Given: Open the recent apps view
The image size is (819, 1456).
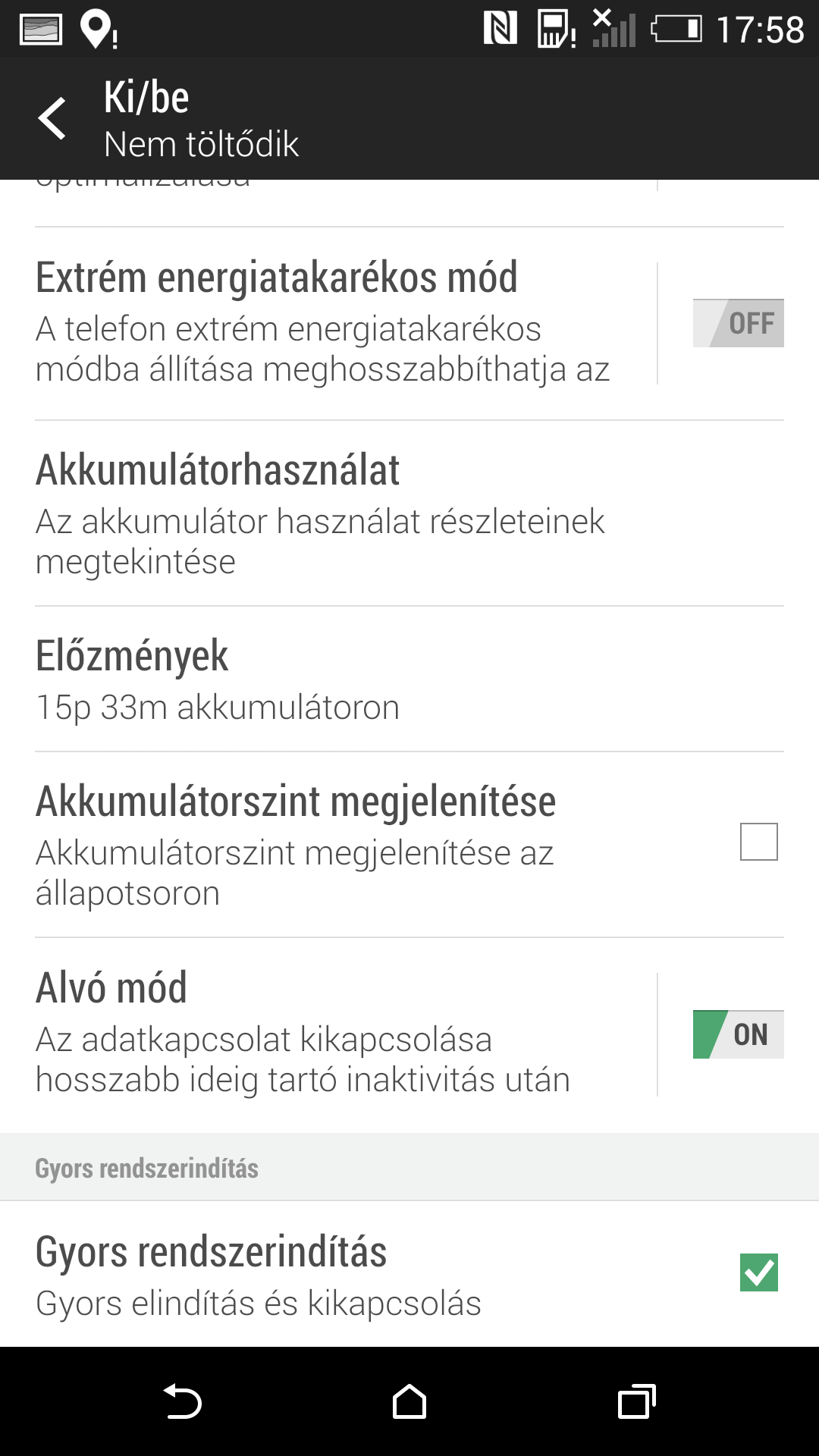Looking at the screenshot, I should tap(636, 1401).
